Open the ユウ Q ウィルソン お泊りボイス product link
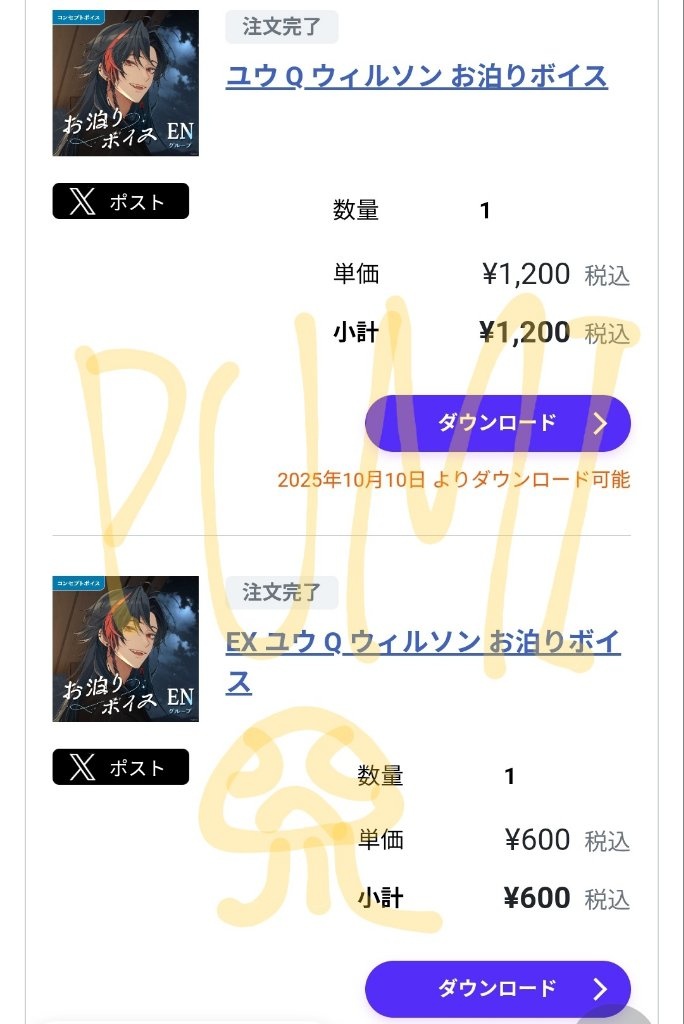Image resolution: width=684 pixels, height=1024 pixels. pyautogui.click(x=416, y=76)
